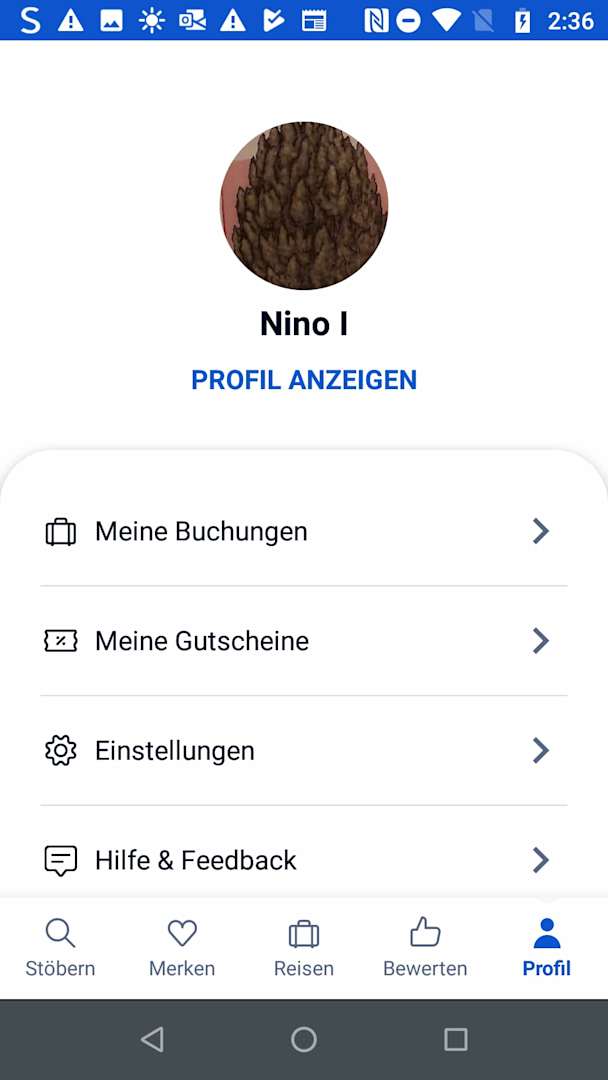Open Meine Buchungen
The image size is (608, 1080).
point(303,531)
